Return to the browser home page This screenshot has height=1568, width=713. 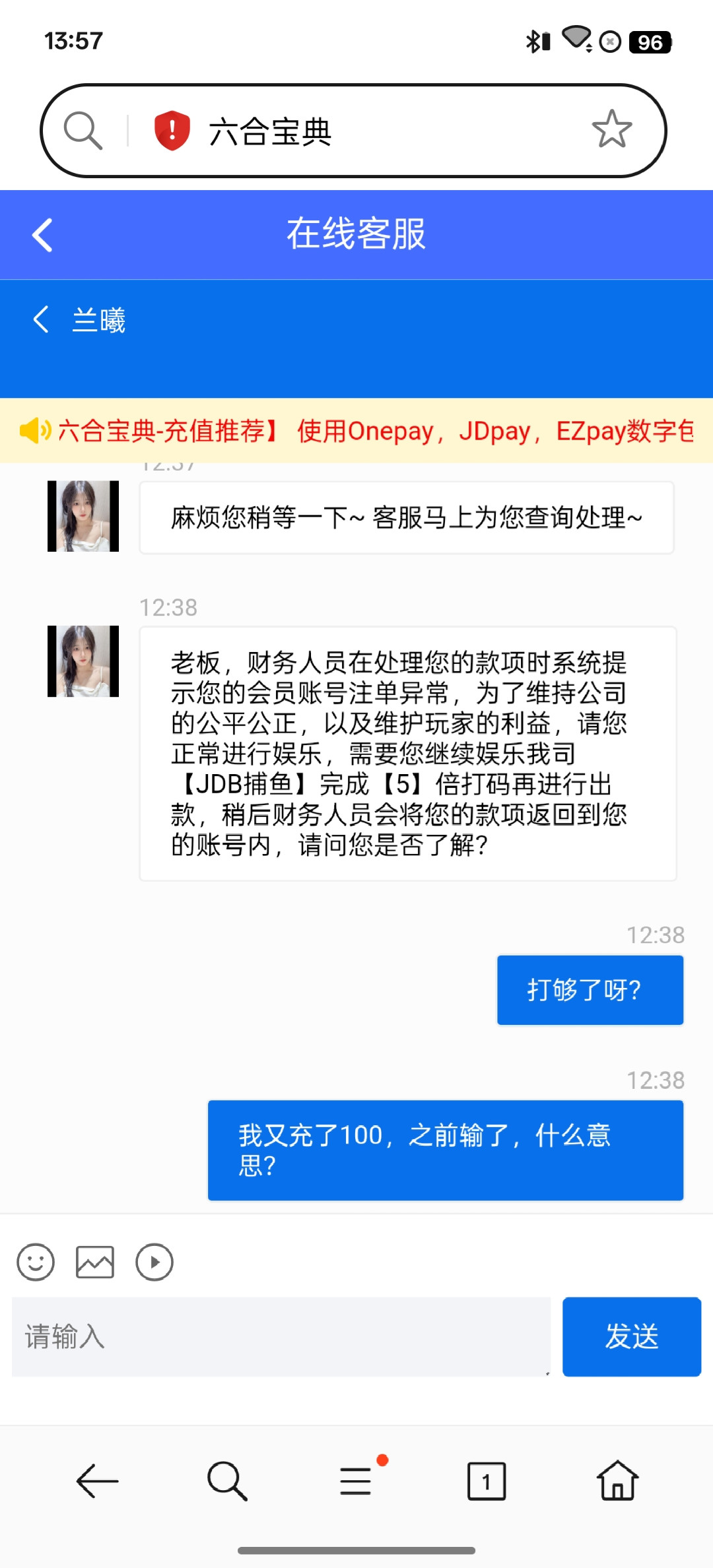click(617, 1482)
